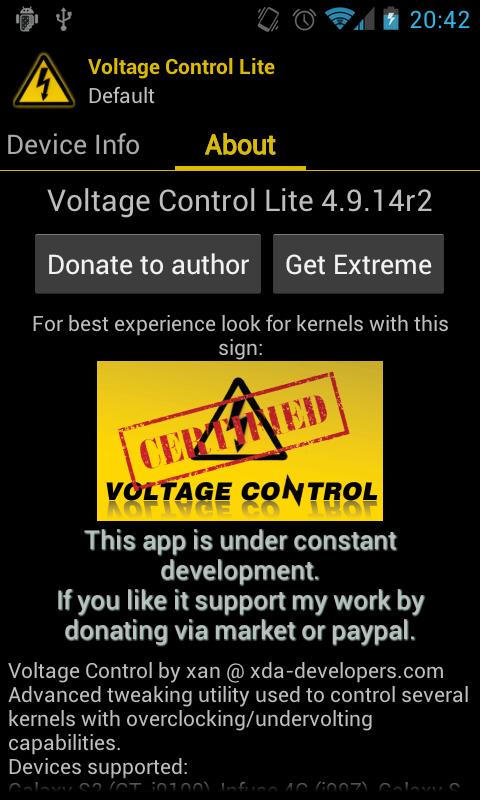Tap the Voltage Control Lite app icon
Screen dimensions: 480x800
[44, 81]
